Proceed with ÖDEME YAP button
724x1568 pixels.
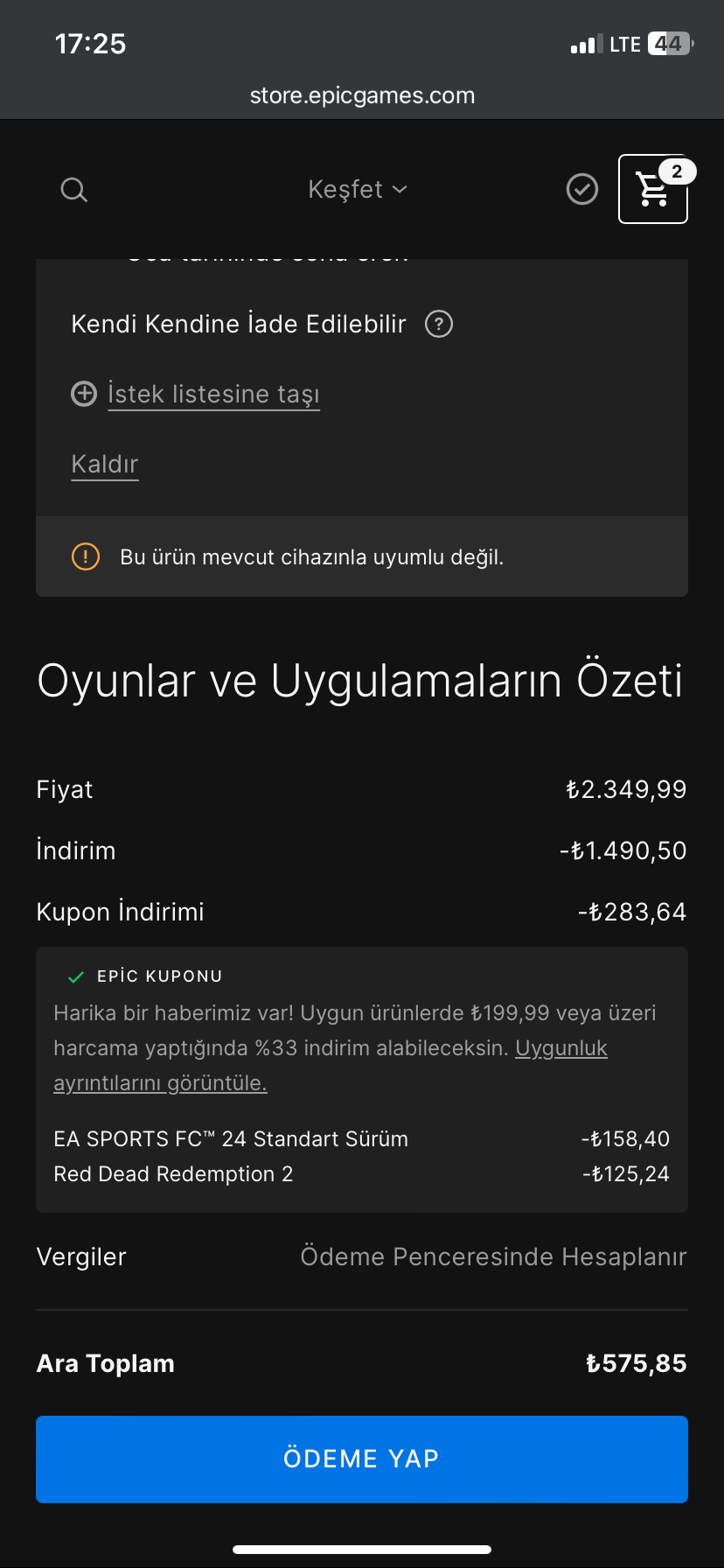click(362, 1459)
